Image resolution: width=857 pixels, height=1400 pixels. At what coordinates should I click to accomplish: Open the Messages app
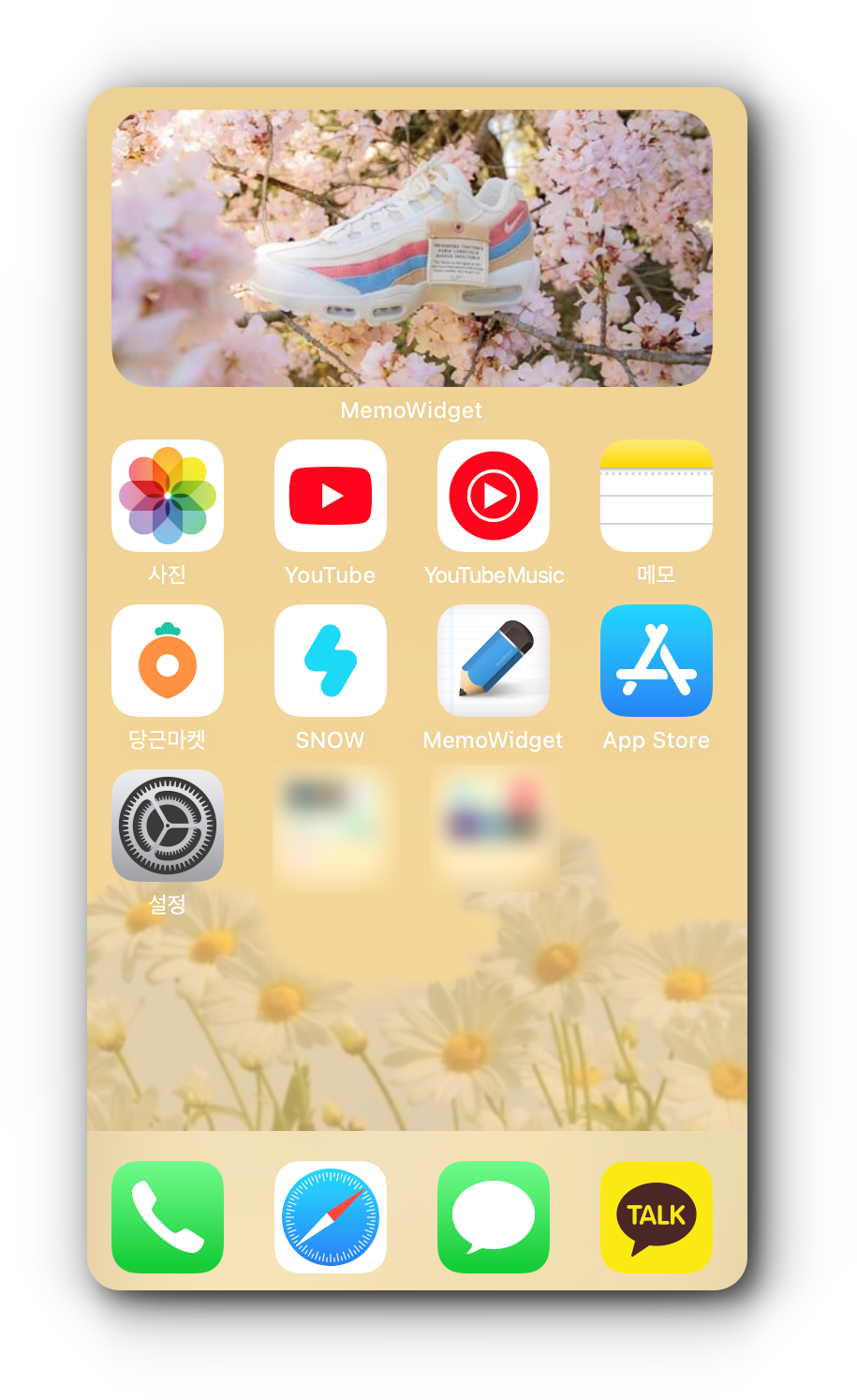coord(494,1217)
